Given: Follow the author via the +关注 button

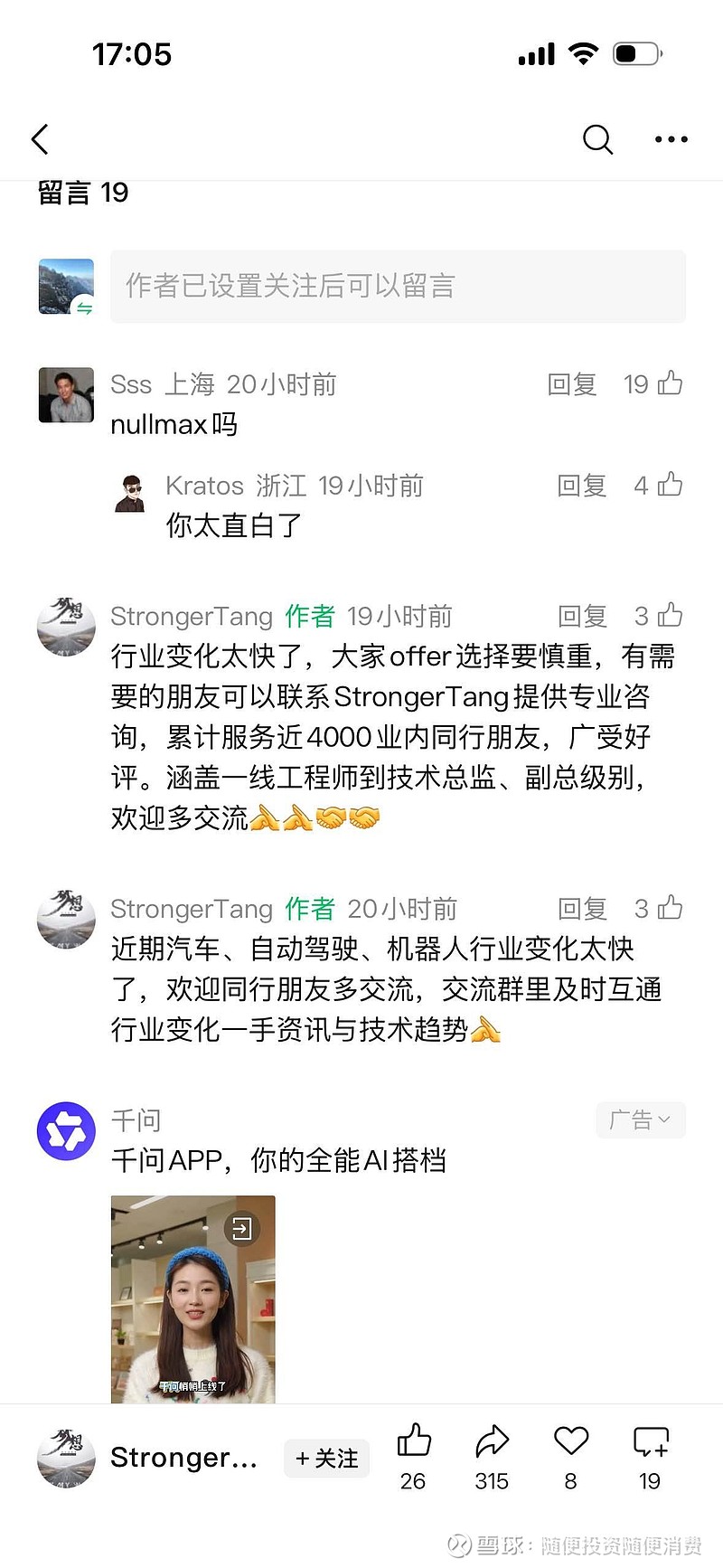Looking at the screenshot, I should coord(326,1459).
